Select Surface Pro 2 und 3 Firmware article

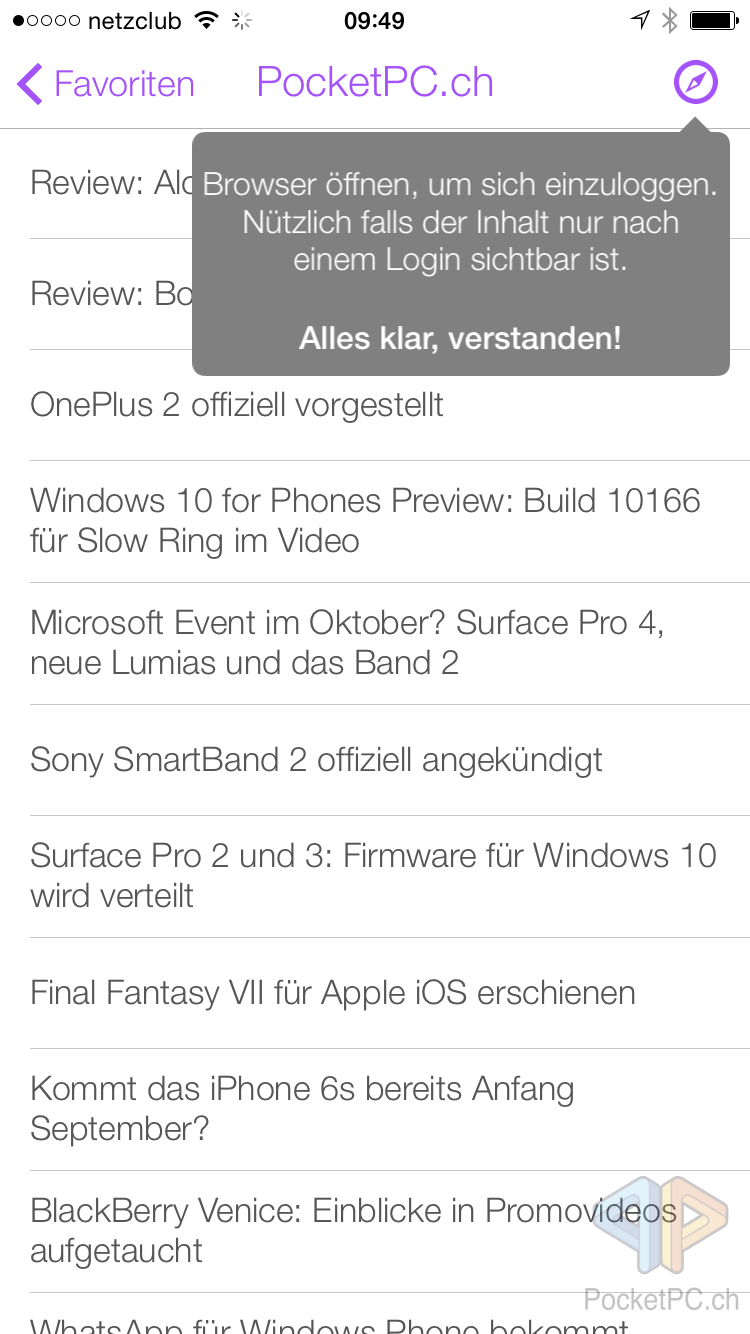375,876
